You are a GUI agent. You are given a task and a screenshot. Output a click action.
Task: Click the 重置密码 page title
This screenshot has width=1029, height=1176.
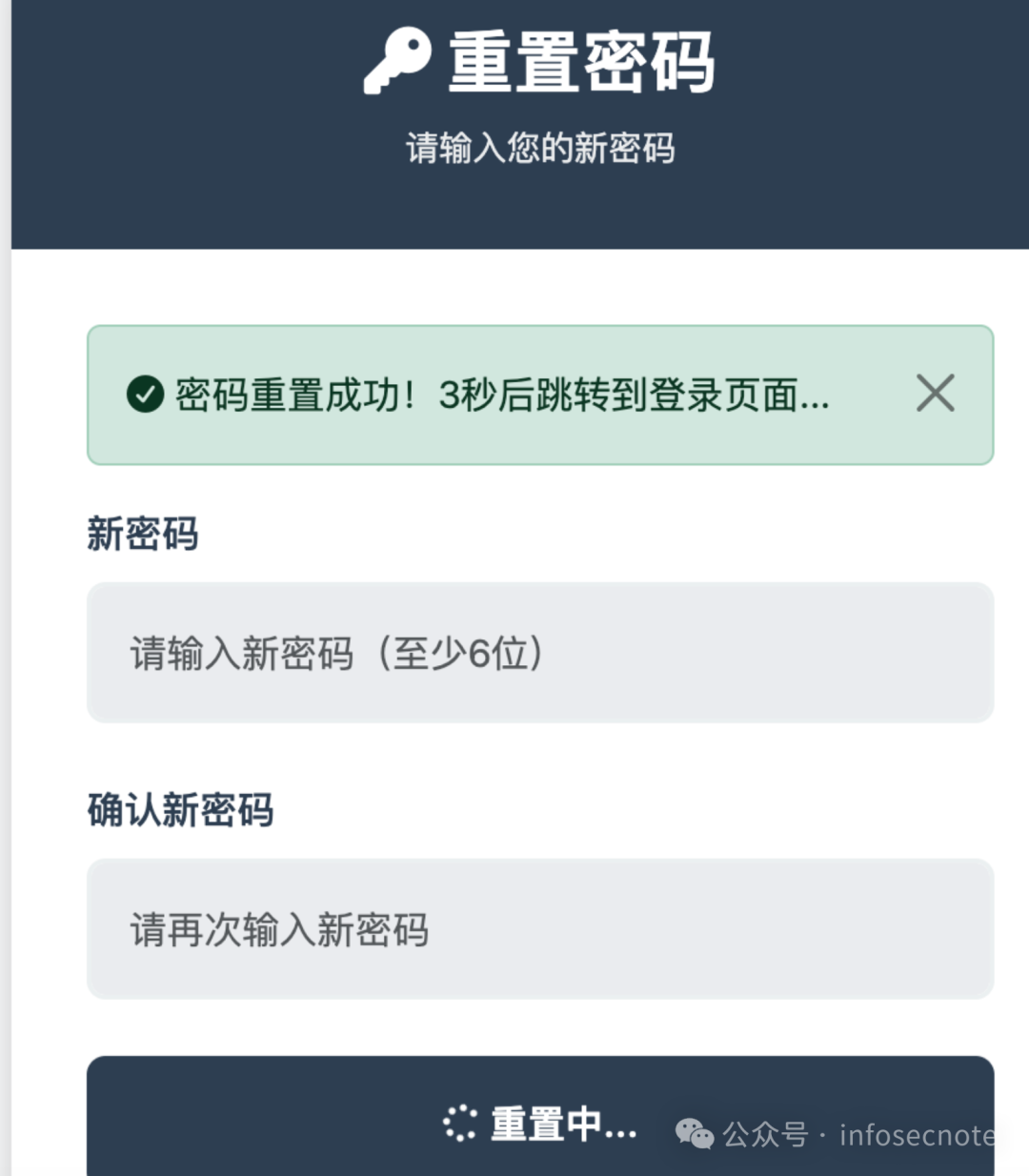point(581,62)
